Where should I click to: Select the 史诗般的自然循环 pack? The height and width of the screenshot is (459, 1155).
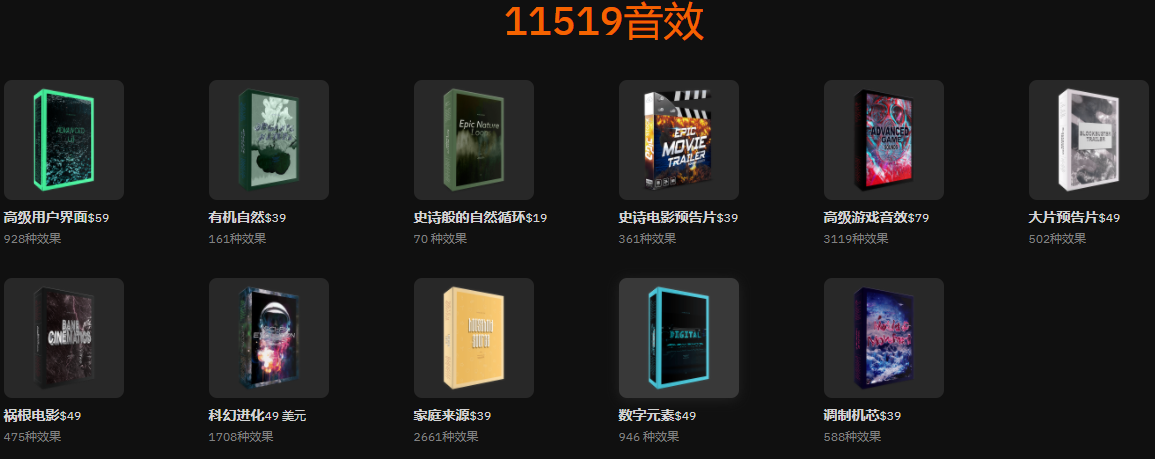pyautogui.click(x=474, y=140)
